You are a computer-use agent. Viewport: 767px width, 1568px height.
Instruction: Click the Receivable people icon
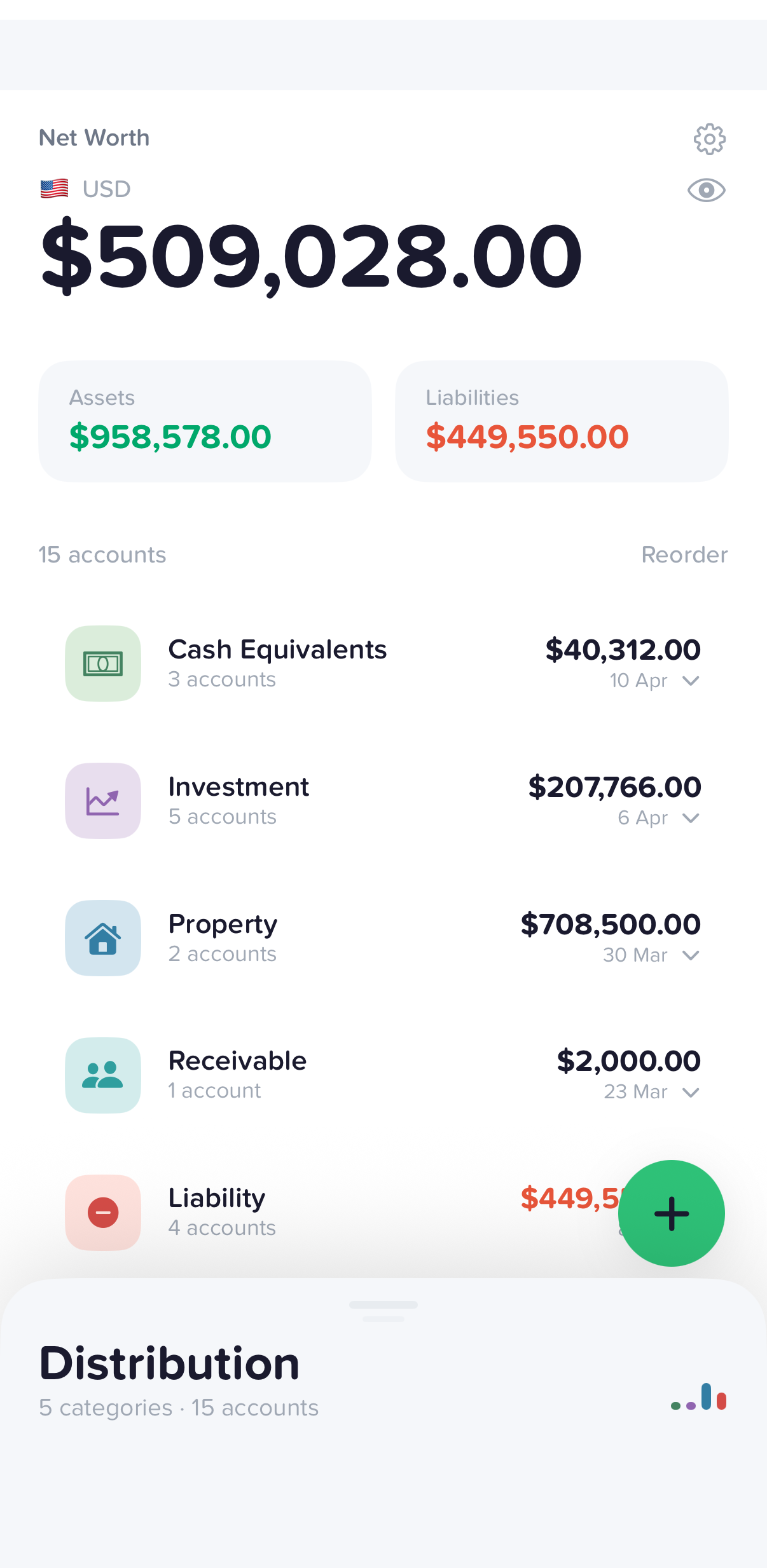pos(103,1075)
